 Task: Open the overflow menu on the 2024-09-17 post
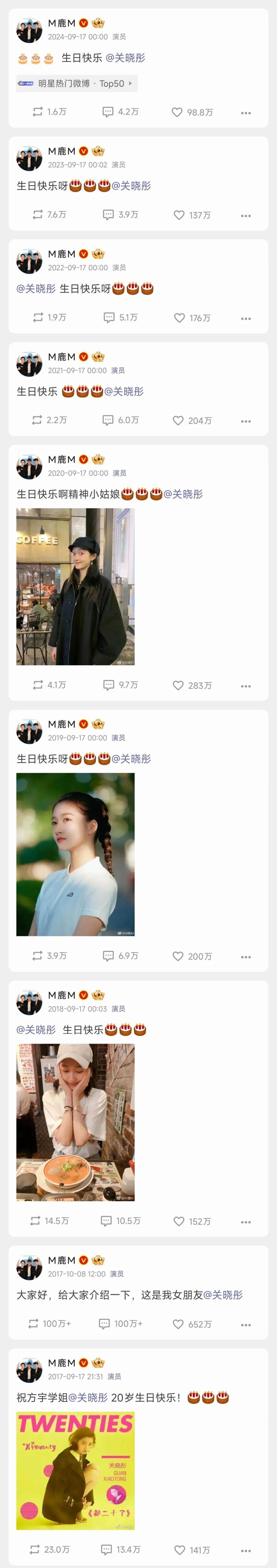(x=245, y=113)
